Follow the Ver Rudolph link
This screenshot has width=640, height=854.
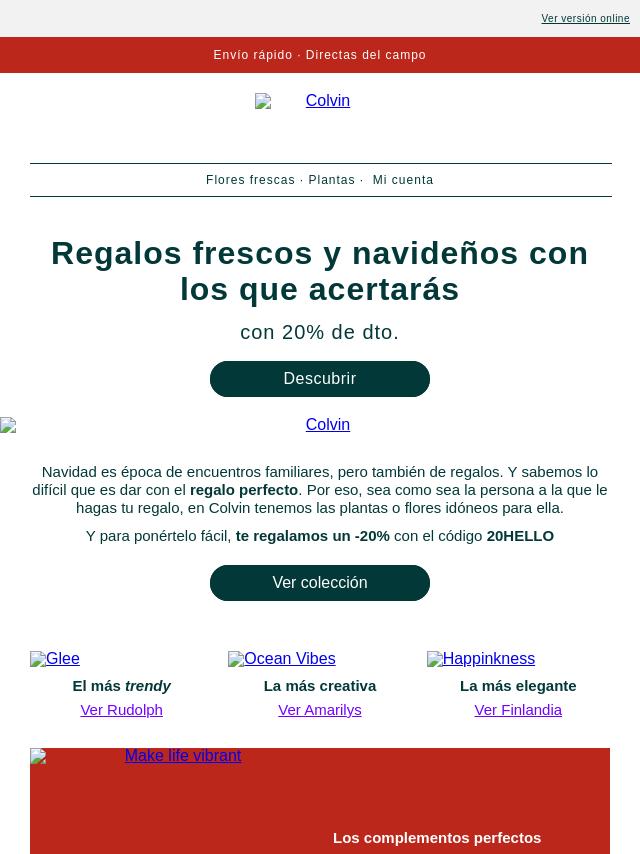point(121,710)
